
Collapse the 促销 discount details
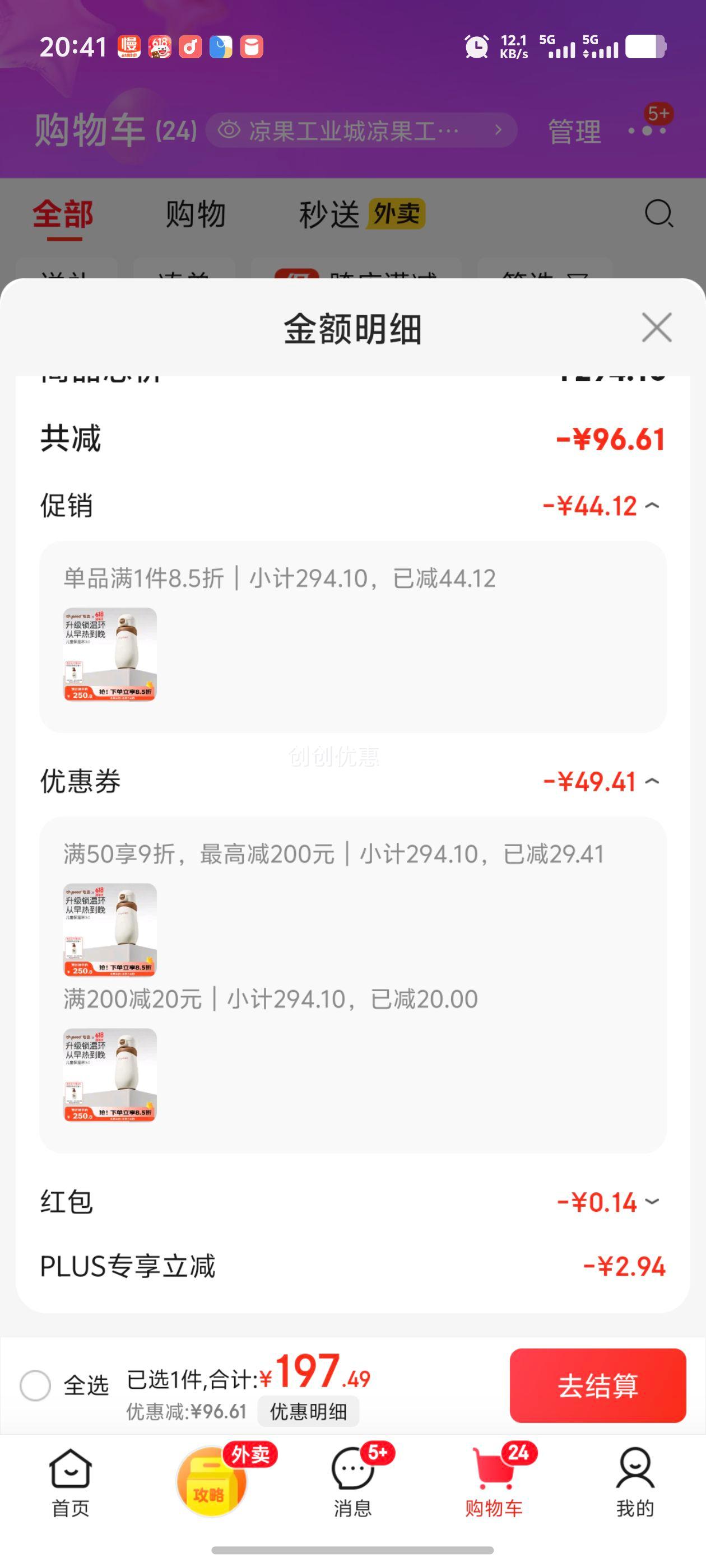tap(652, 506)
